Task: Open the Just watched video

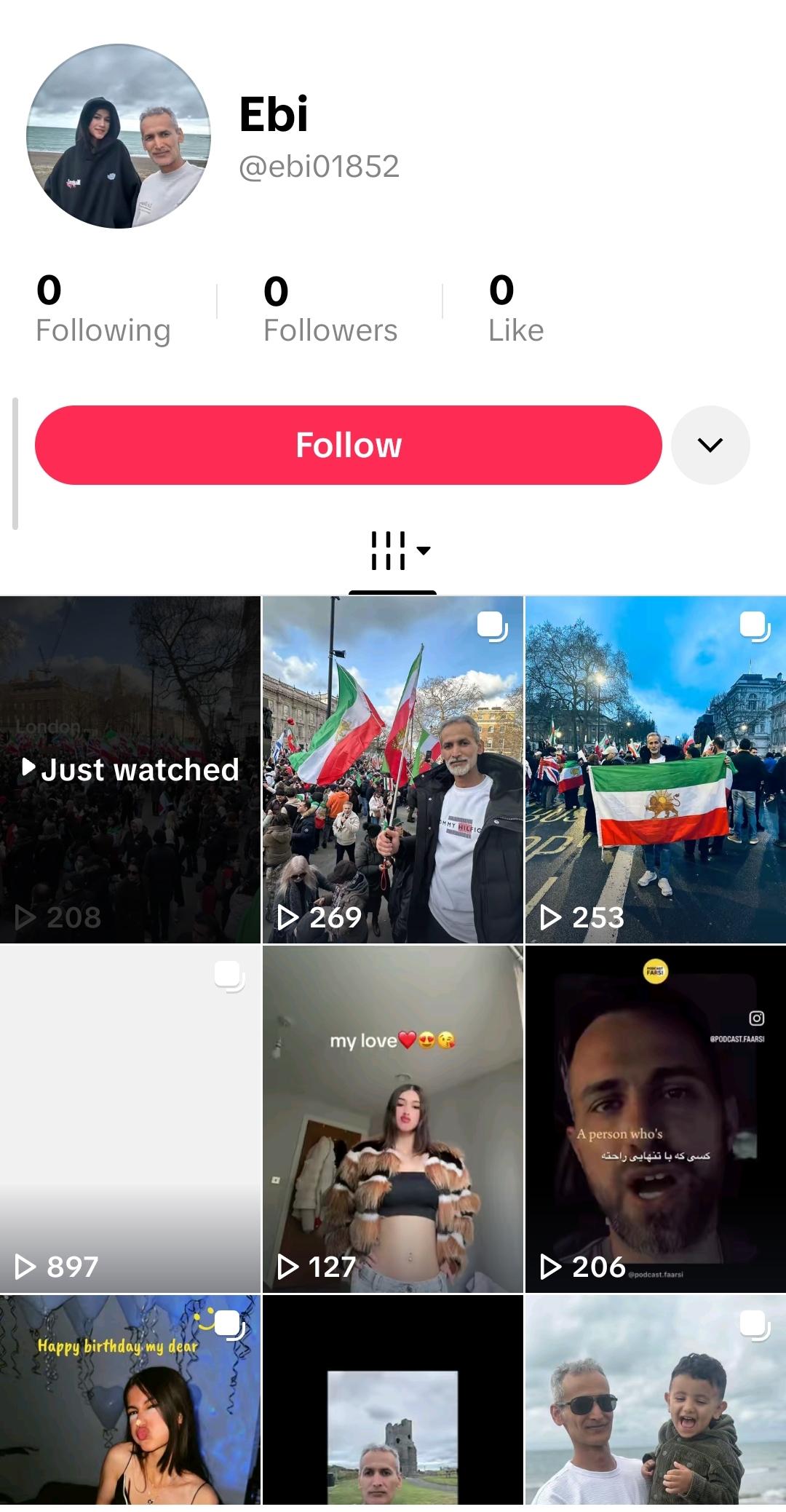Action: pos(130,769)
